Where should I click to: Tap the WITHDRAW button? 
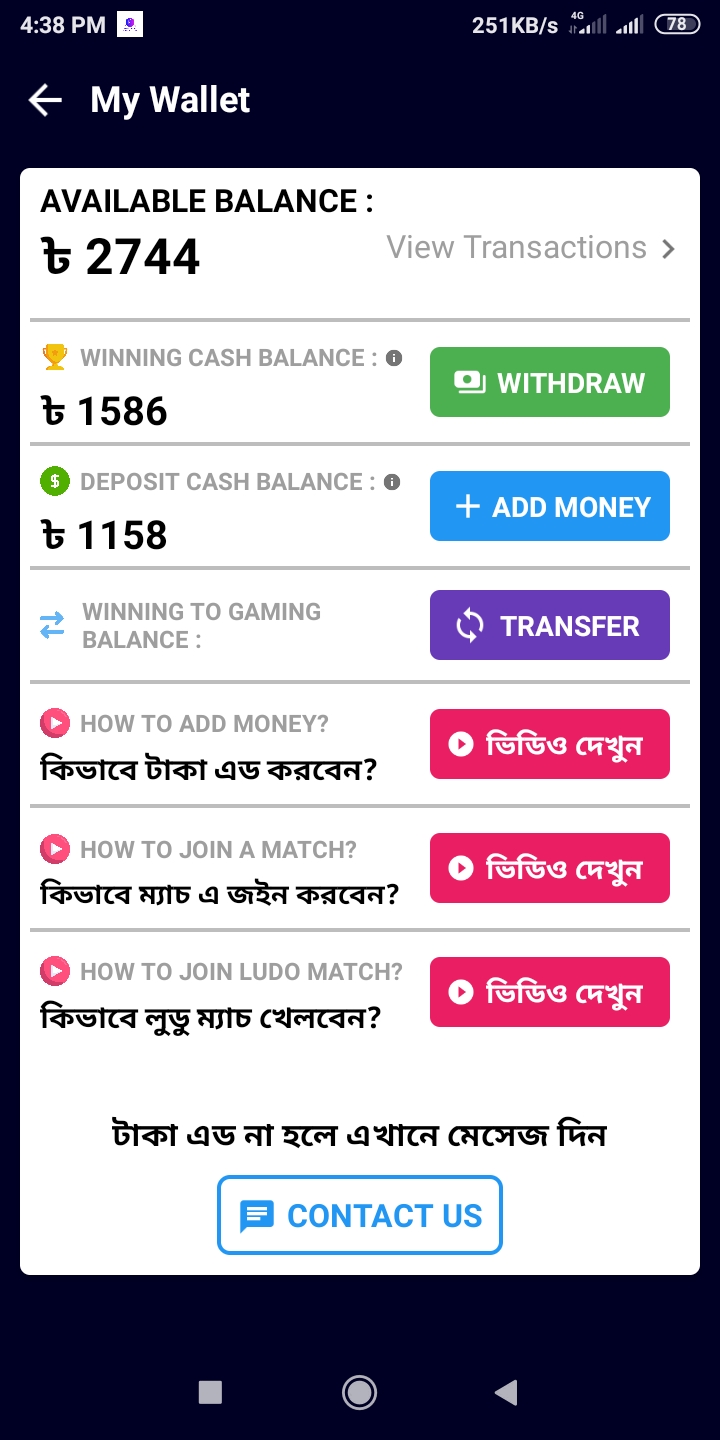tap(550, 382)
